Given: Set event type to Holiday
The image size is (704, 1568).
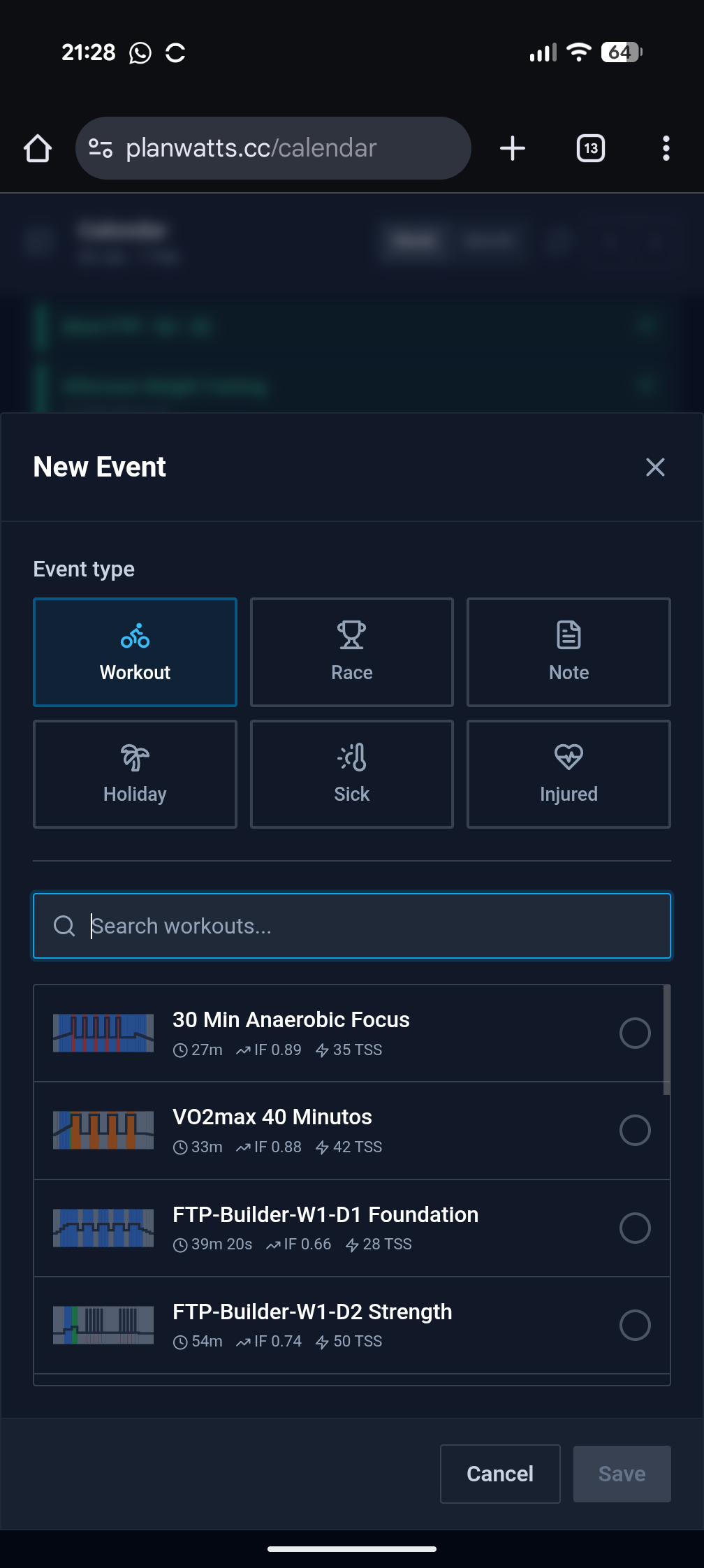Looking at the screenshot, I should [135, 774].
